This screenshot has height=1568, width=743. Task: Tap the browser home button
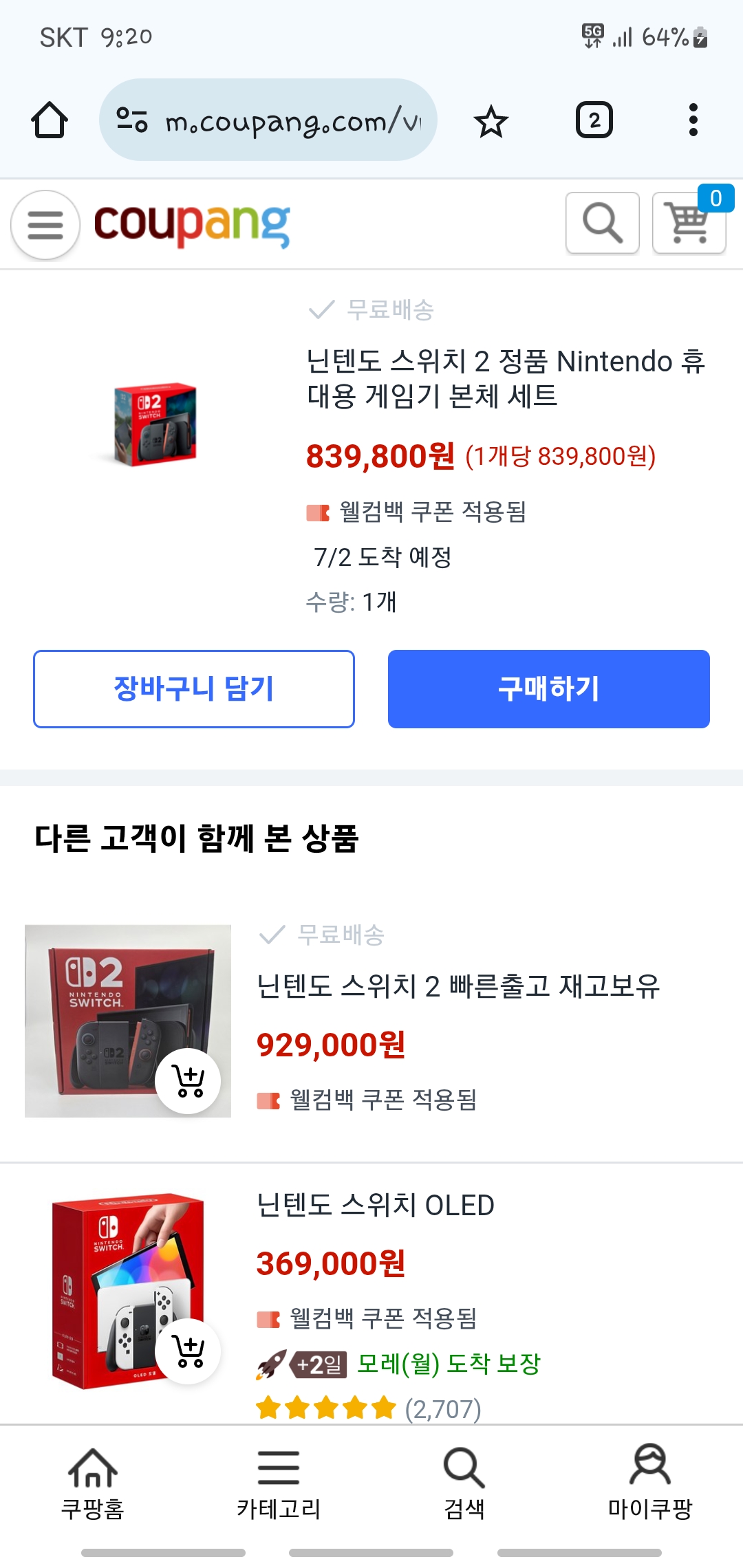click(x=50, y=120)
